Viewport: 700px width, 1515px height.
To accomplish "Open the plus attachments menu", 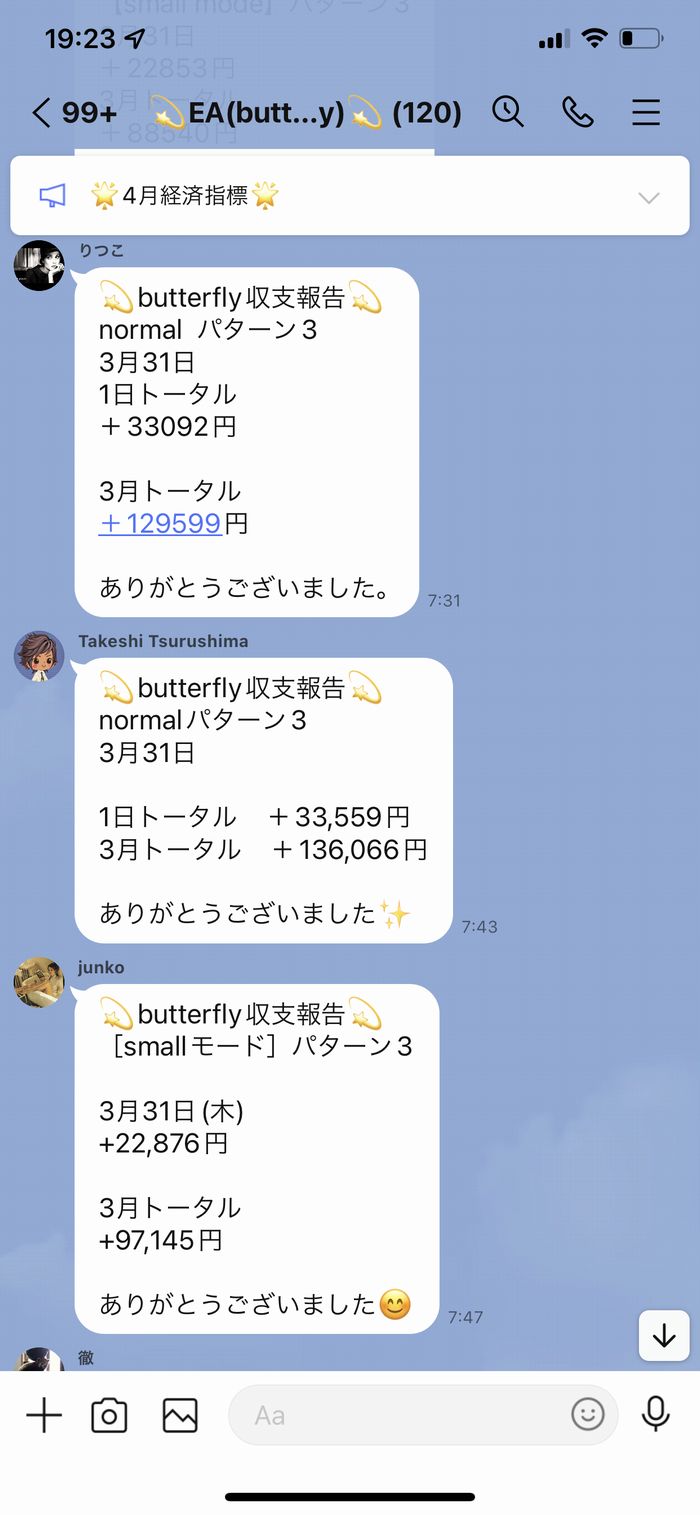I will point(43,1415).
